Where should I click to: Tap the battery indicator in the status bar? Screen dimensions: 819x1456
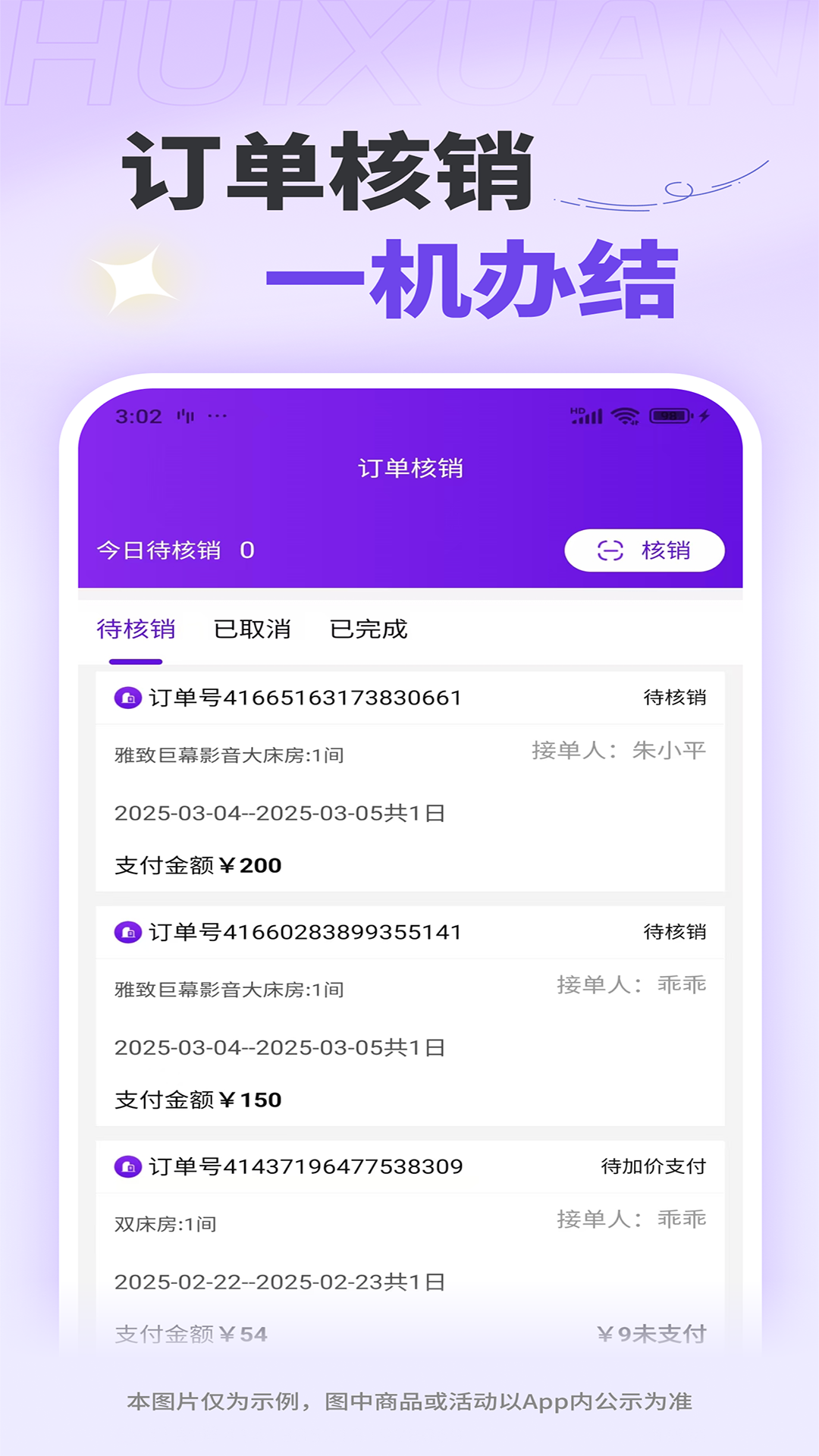click(670, 416)
